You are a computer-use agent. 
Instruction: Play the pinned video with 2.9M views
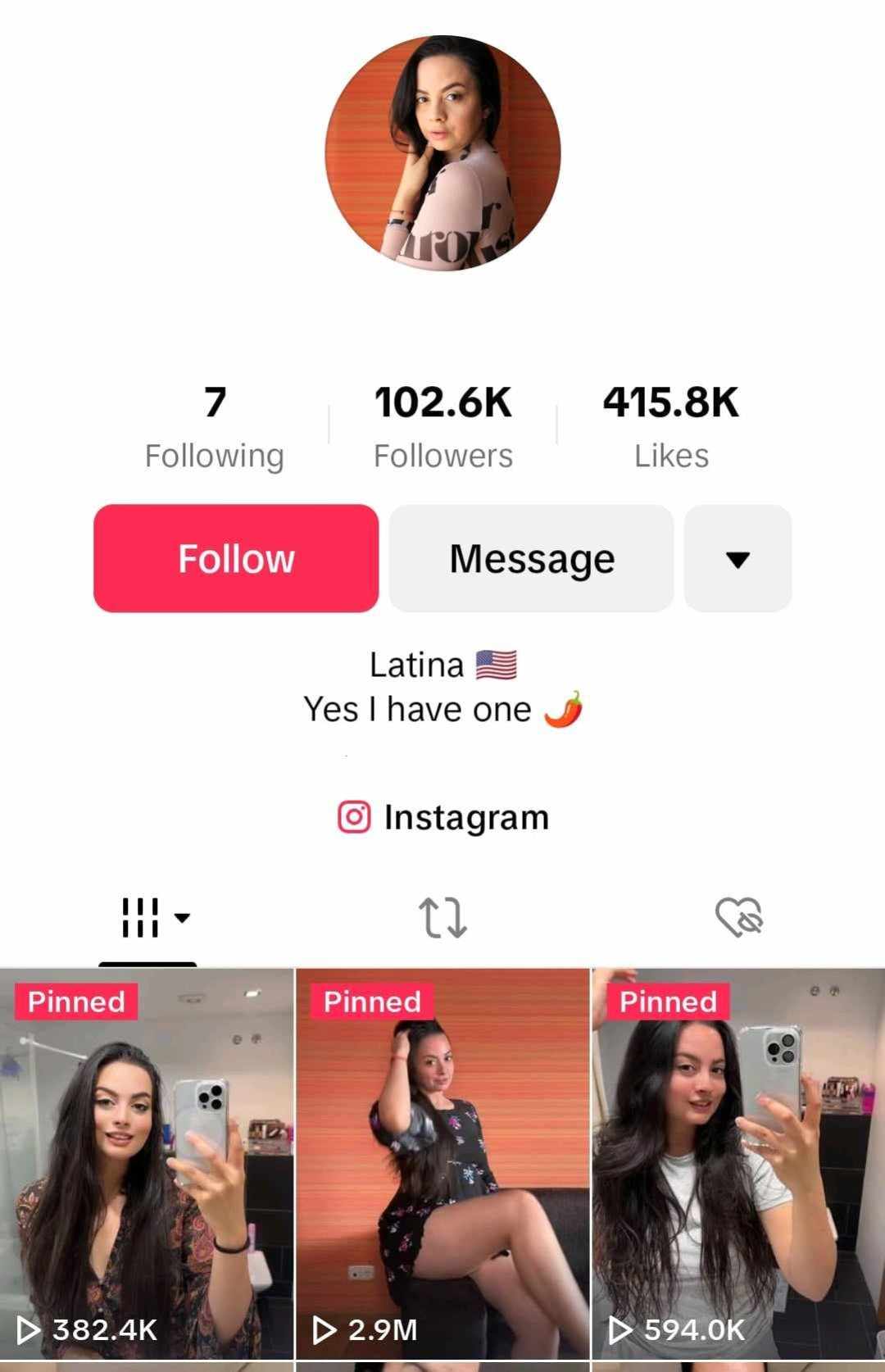442,1164
